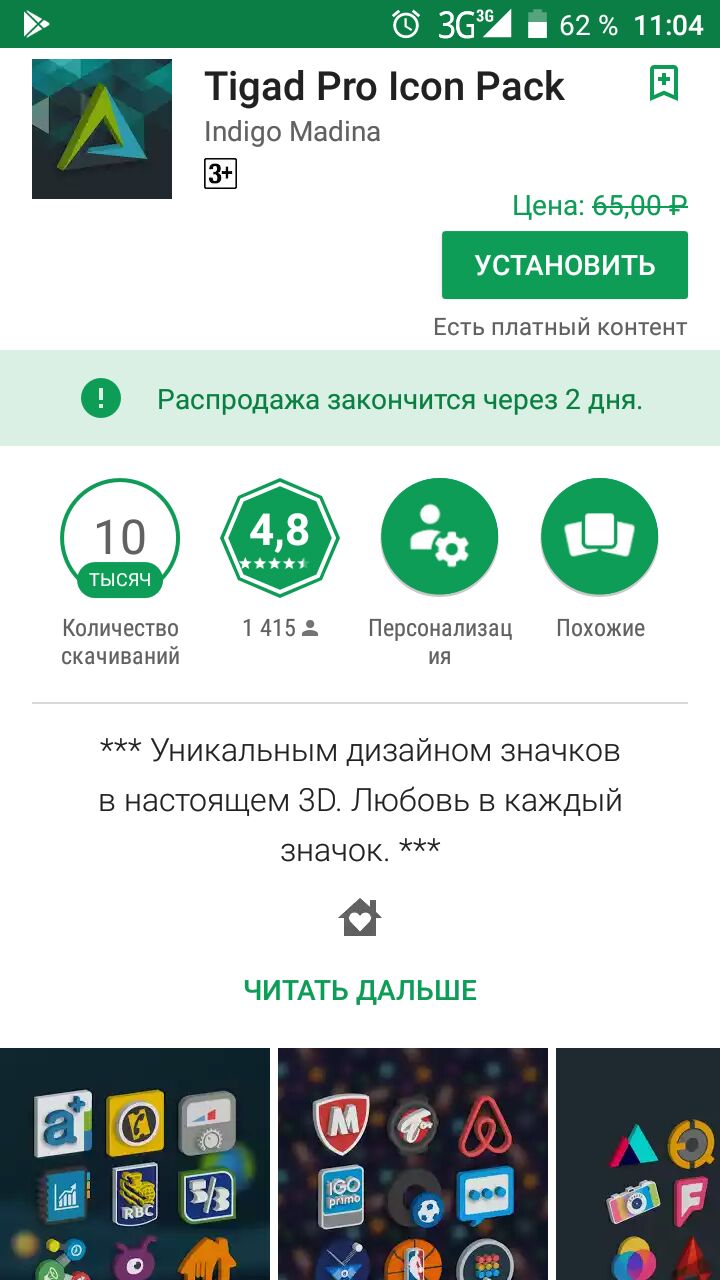
Task: Open the screenshot with the RBC icon
Action: tap(135, 1164)
